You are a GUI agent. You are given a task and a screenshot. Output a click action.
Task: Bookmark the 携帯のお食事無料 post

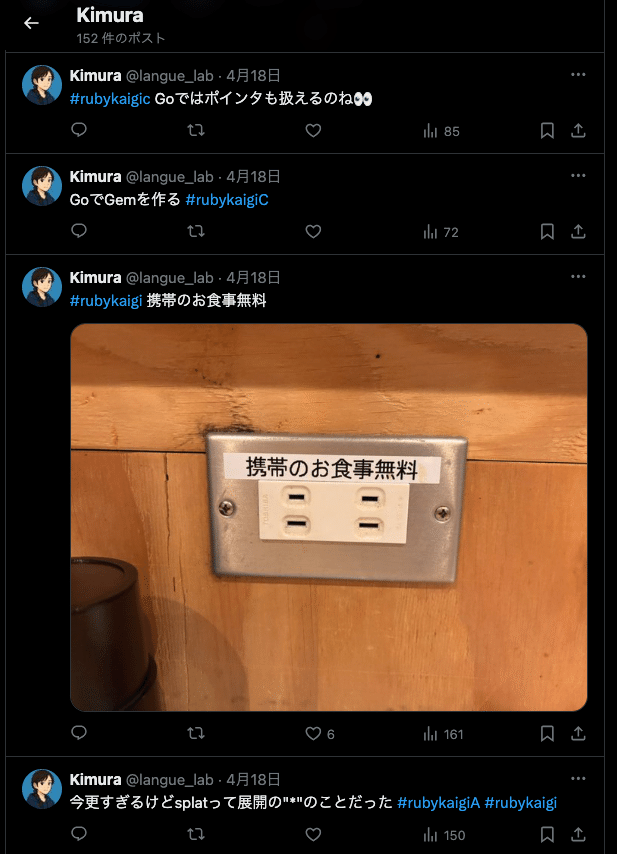[547, 733]
